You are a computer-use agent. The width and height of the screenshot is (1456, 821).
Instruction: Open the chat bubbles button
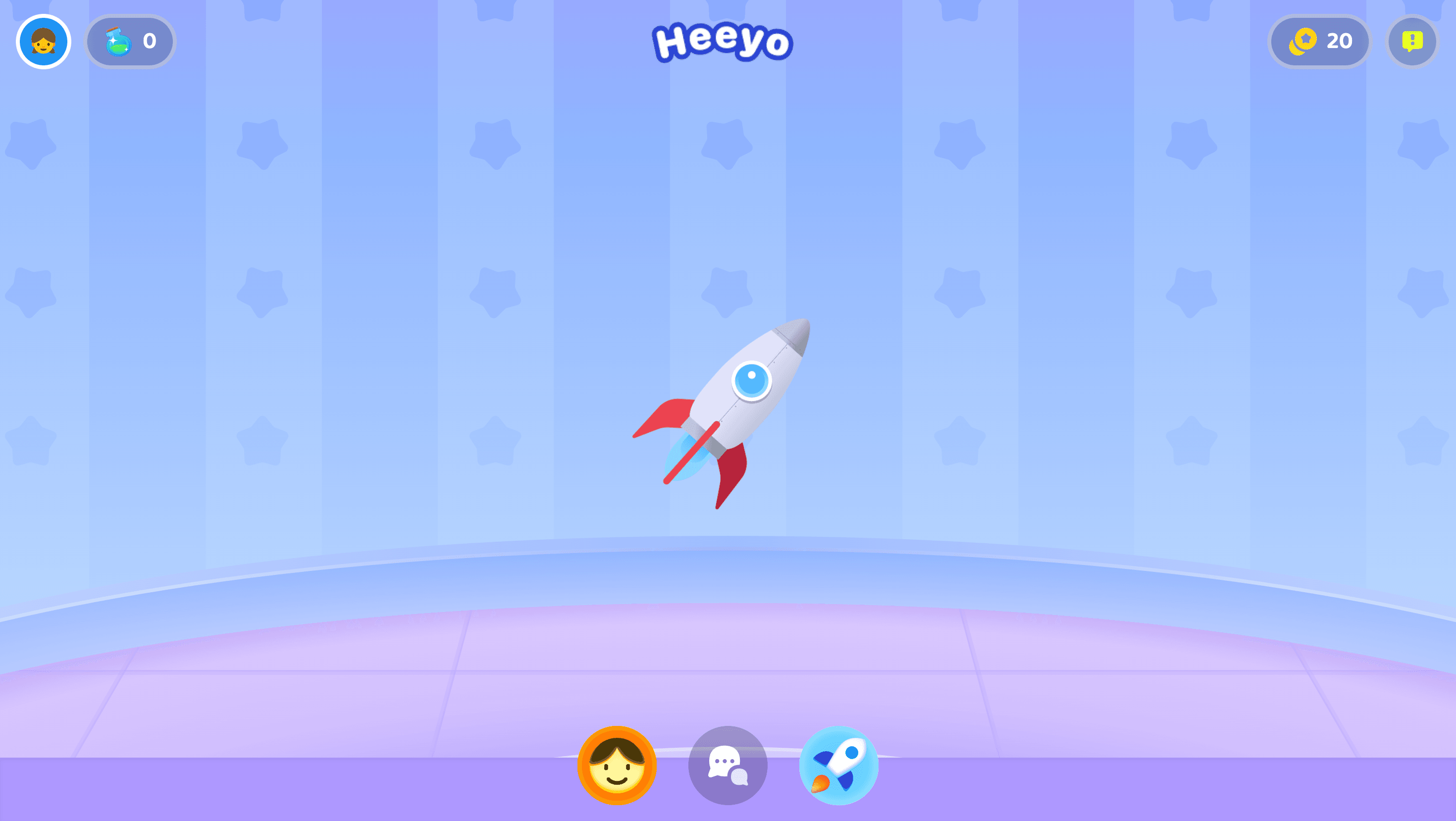(x=728, y=765)
